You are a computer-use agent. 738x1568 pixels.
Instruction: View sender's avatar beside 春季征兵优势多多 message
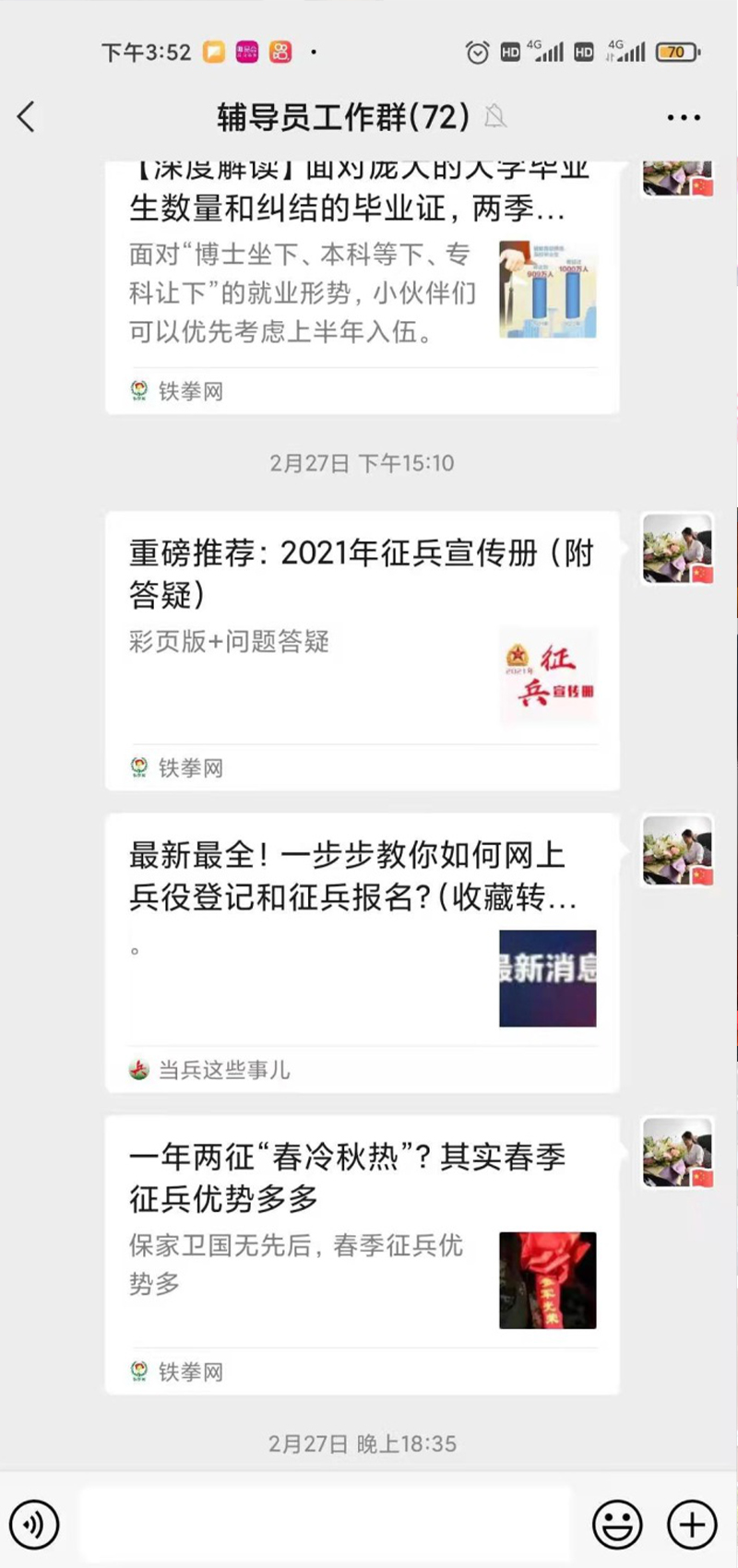click(x=678, y=1153)
